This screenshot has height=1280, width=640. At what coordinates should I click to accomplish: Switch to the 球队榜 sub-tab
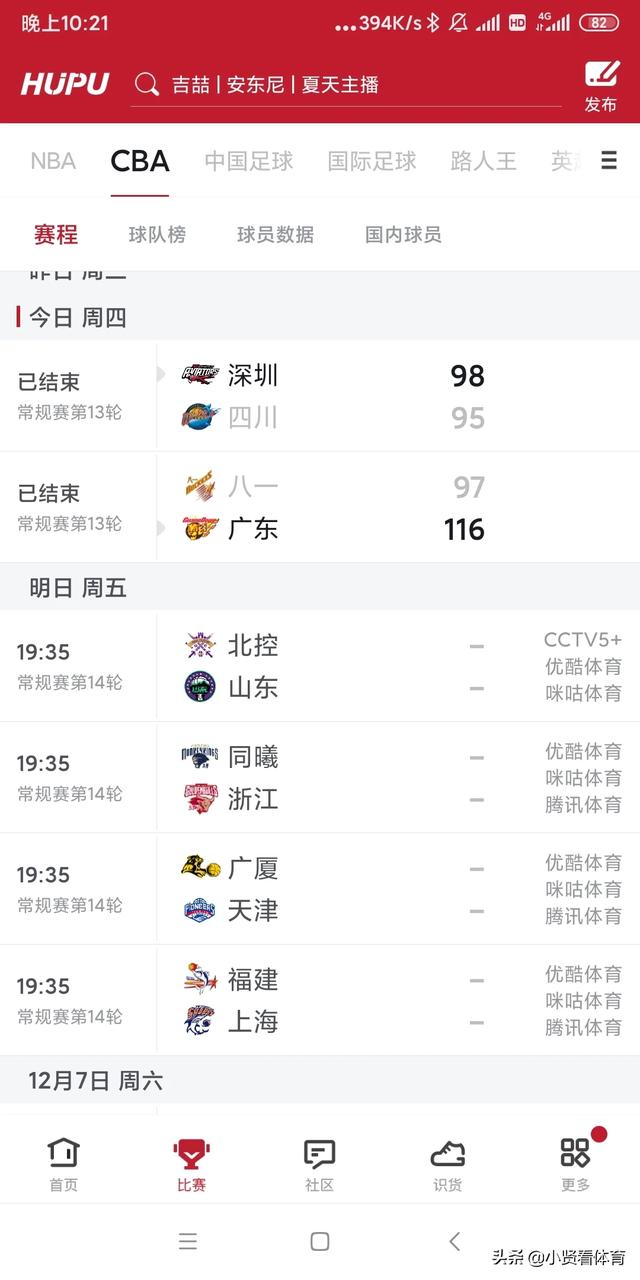click(x=157, y=235)
